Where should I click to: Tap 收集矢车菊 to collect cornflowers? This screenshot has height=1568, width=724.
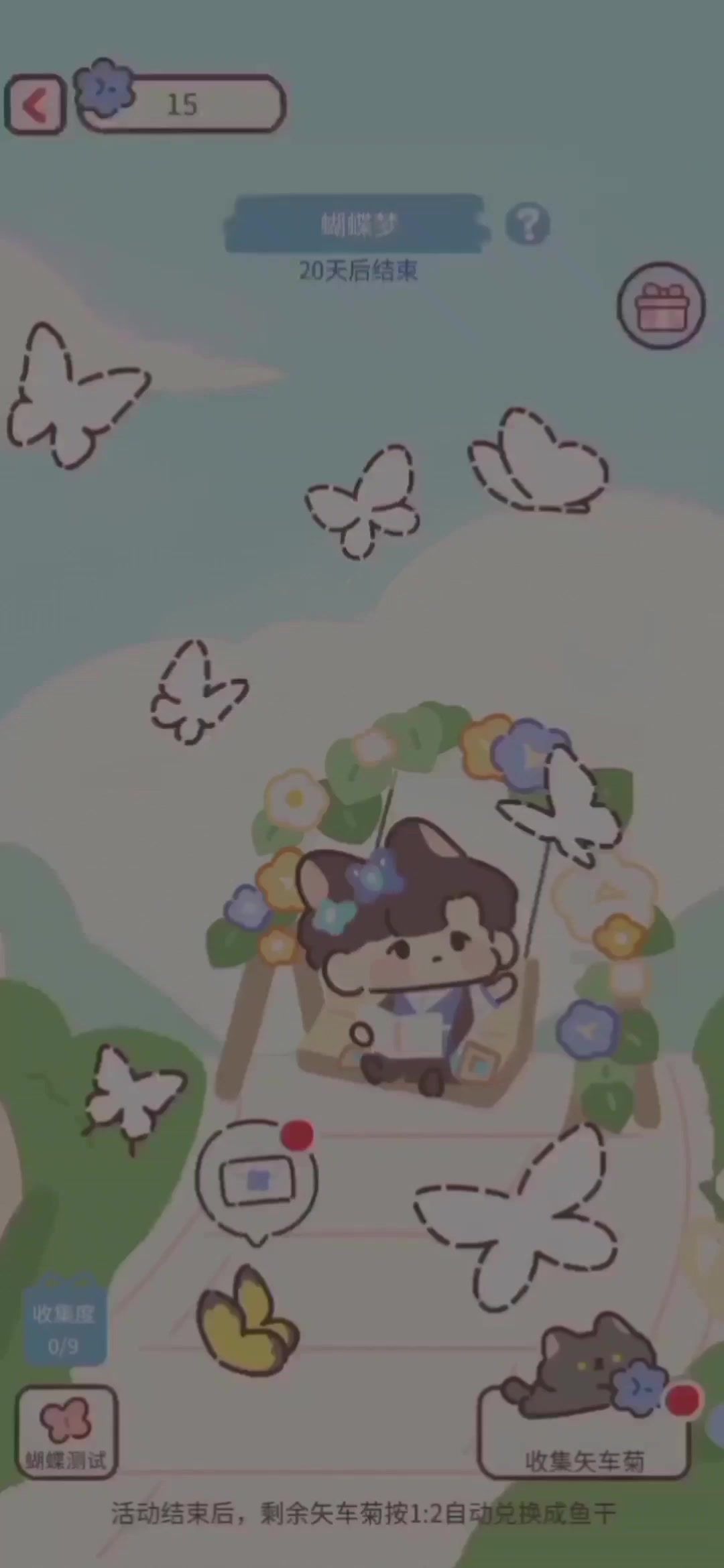tap(583, 1441)
